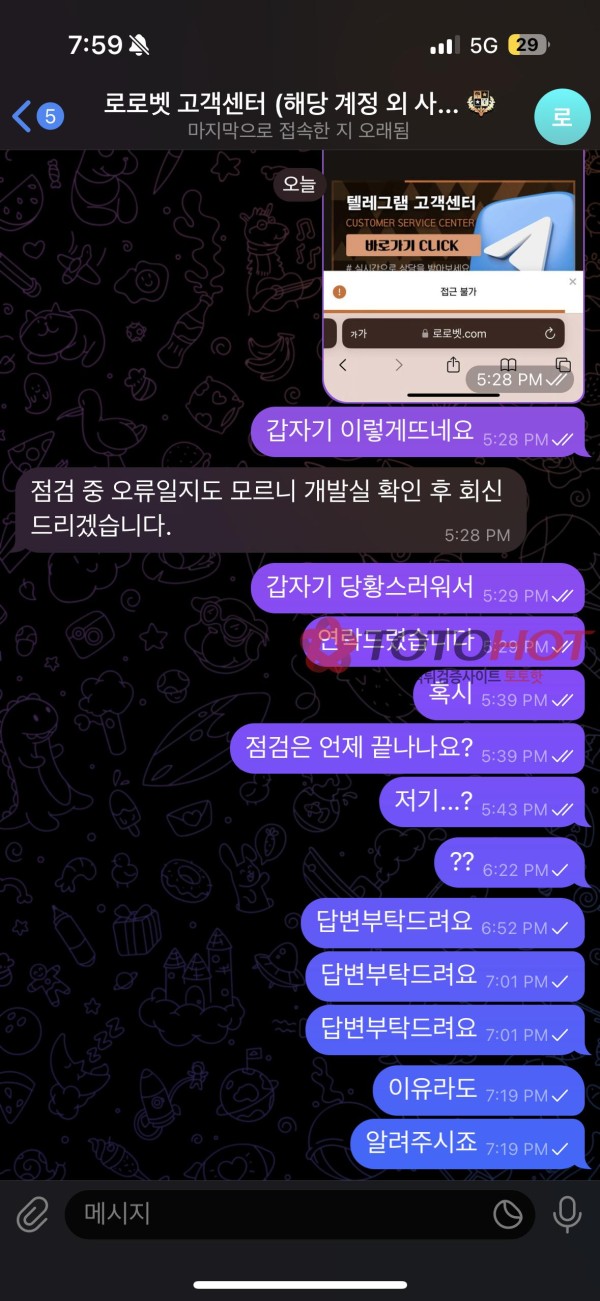Tap the attach file paperclip icon

tap(32, 1214)
